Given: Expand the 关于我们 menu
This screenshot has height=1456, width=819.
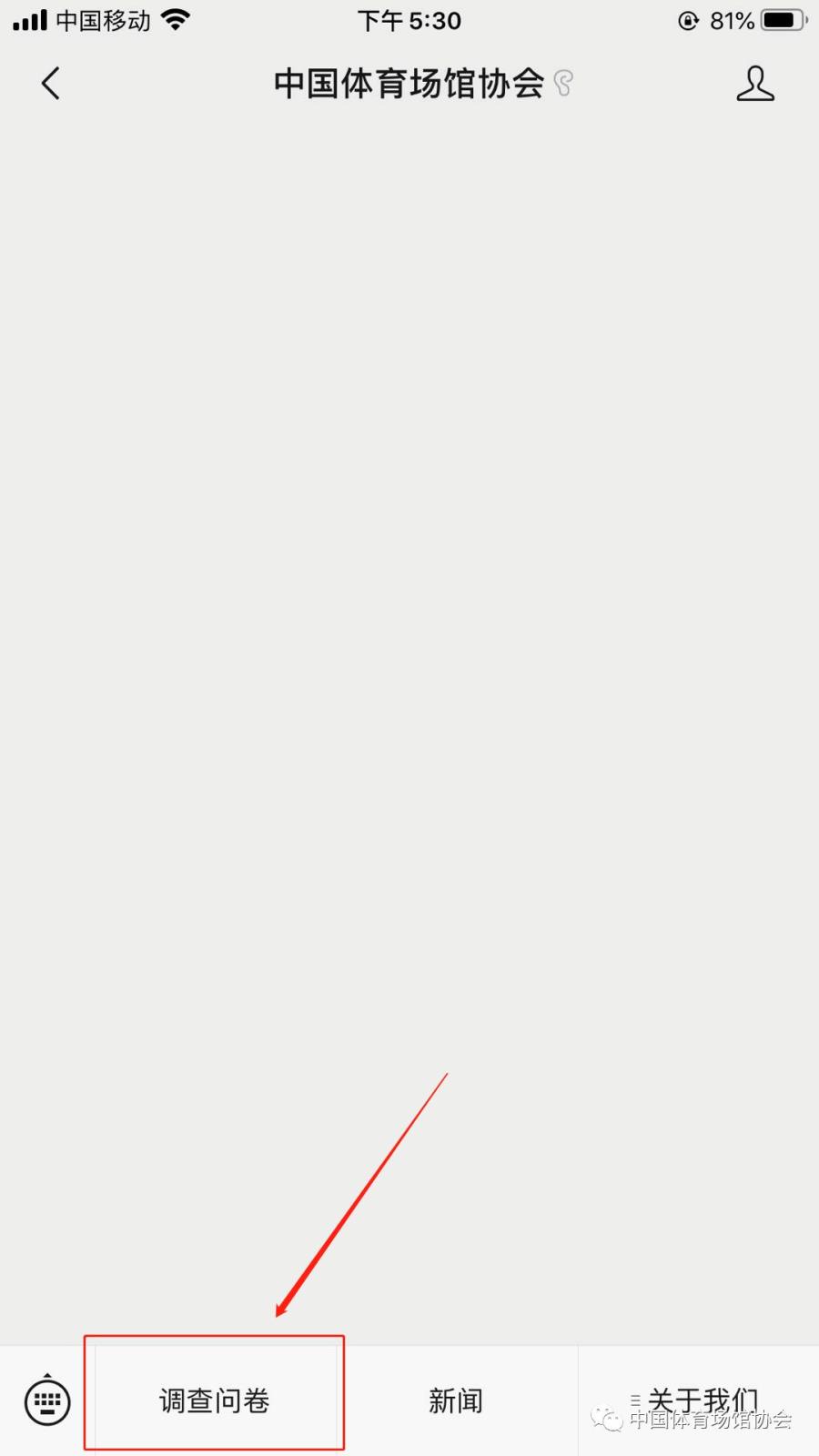Looking at the screenshot, I should tap(699, 1400).
